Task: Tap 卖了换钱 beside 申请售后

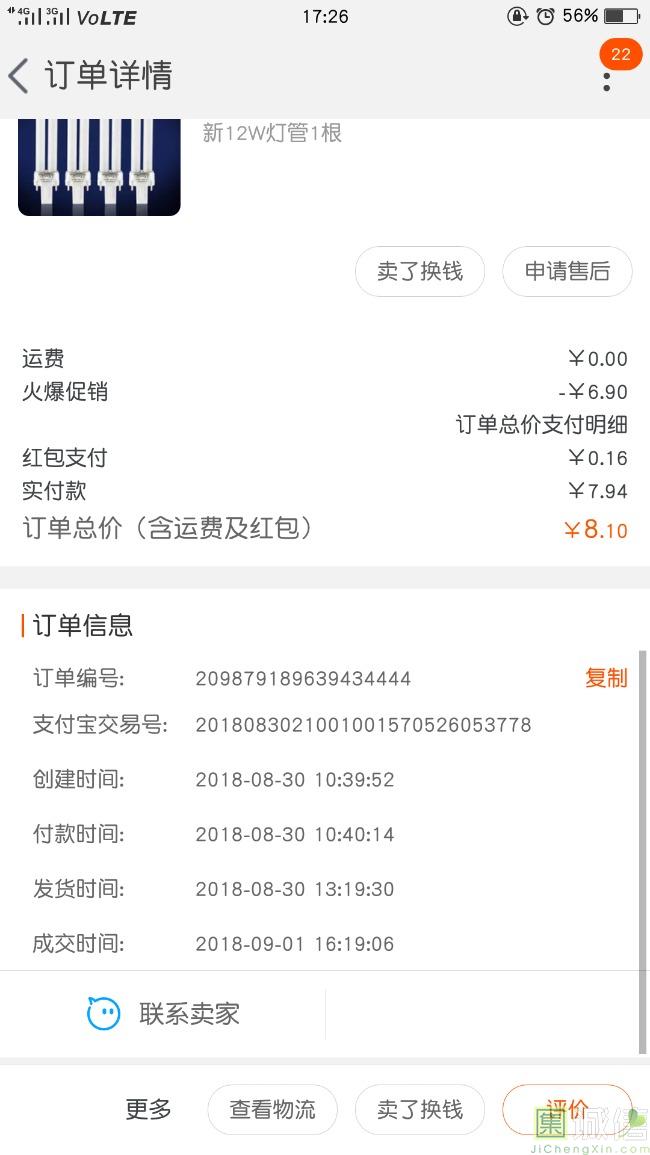Action: pos(419,272)
